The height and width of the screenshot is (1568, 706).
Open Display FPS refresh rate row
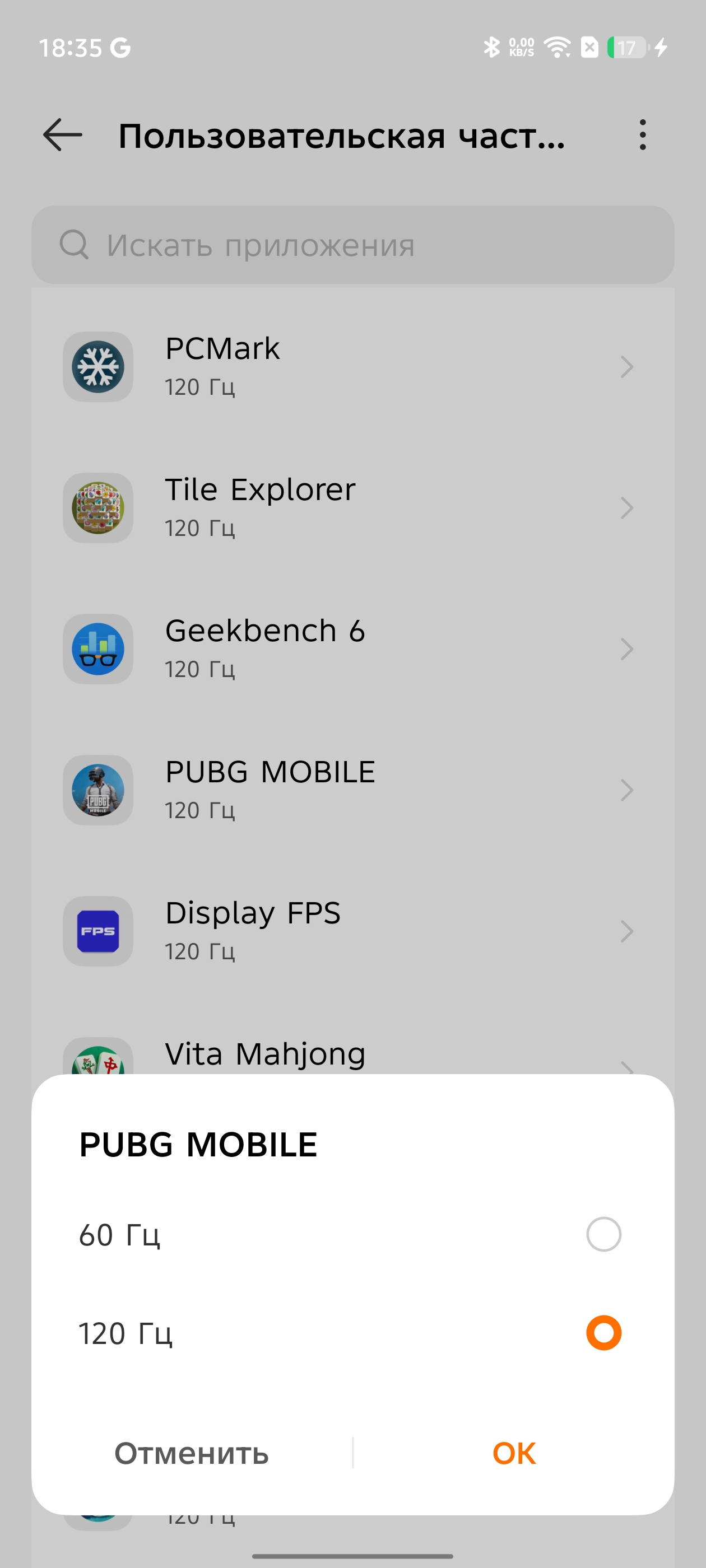coord(352,931)
